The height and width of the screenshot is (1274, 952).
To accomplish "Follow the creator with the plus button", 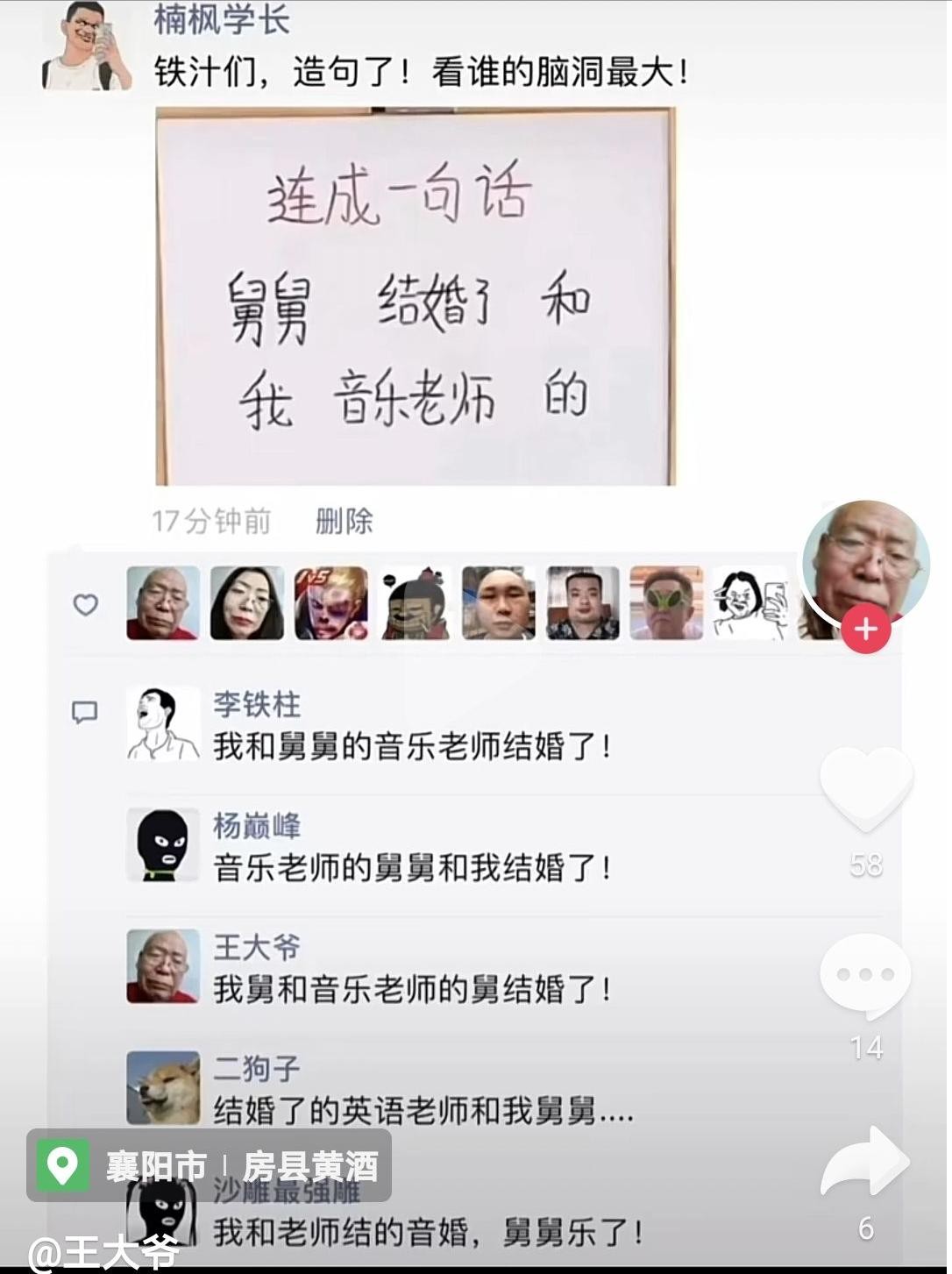I will point(866,629).
